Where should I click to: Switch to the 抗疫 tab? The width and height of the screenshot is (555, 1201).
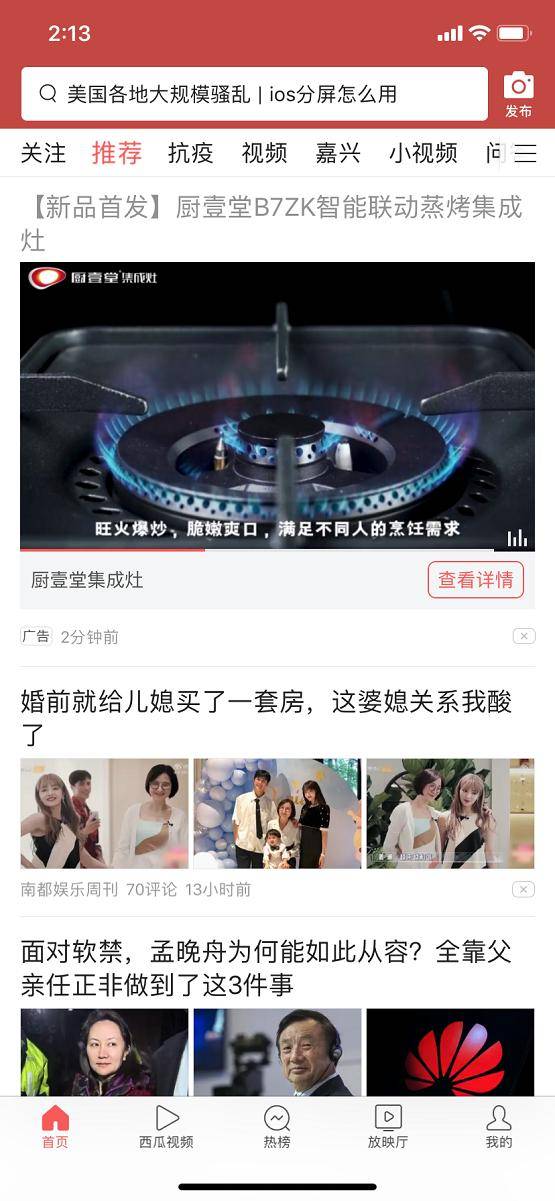coord(191,153)
